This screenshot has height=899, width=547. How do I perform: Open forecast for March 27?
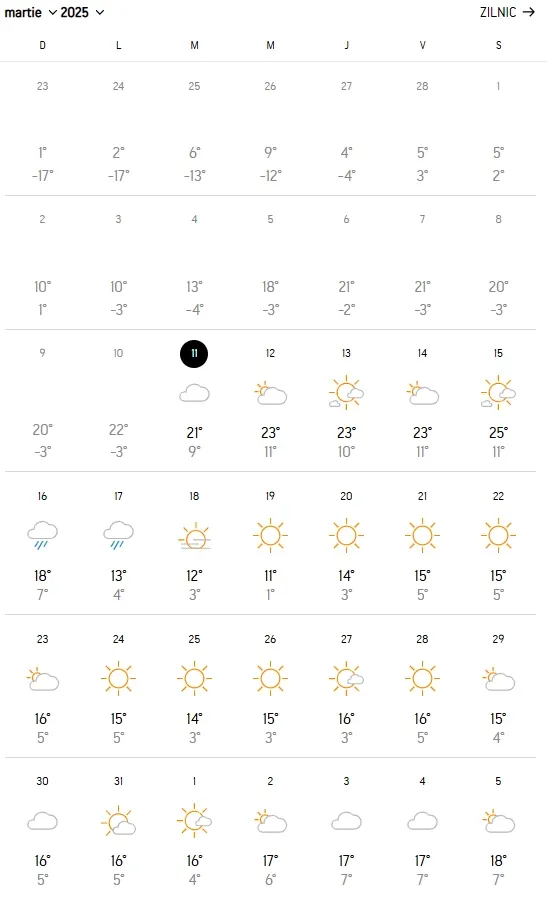pyautogui.click(x=346, y=686)
